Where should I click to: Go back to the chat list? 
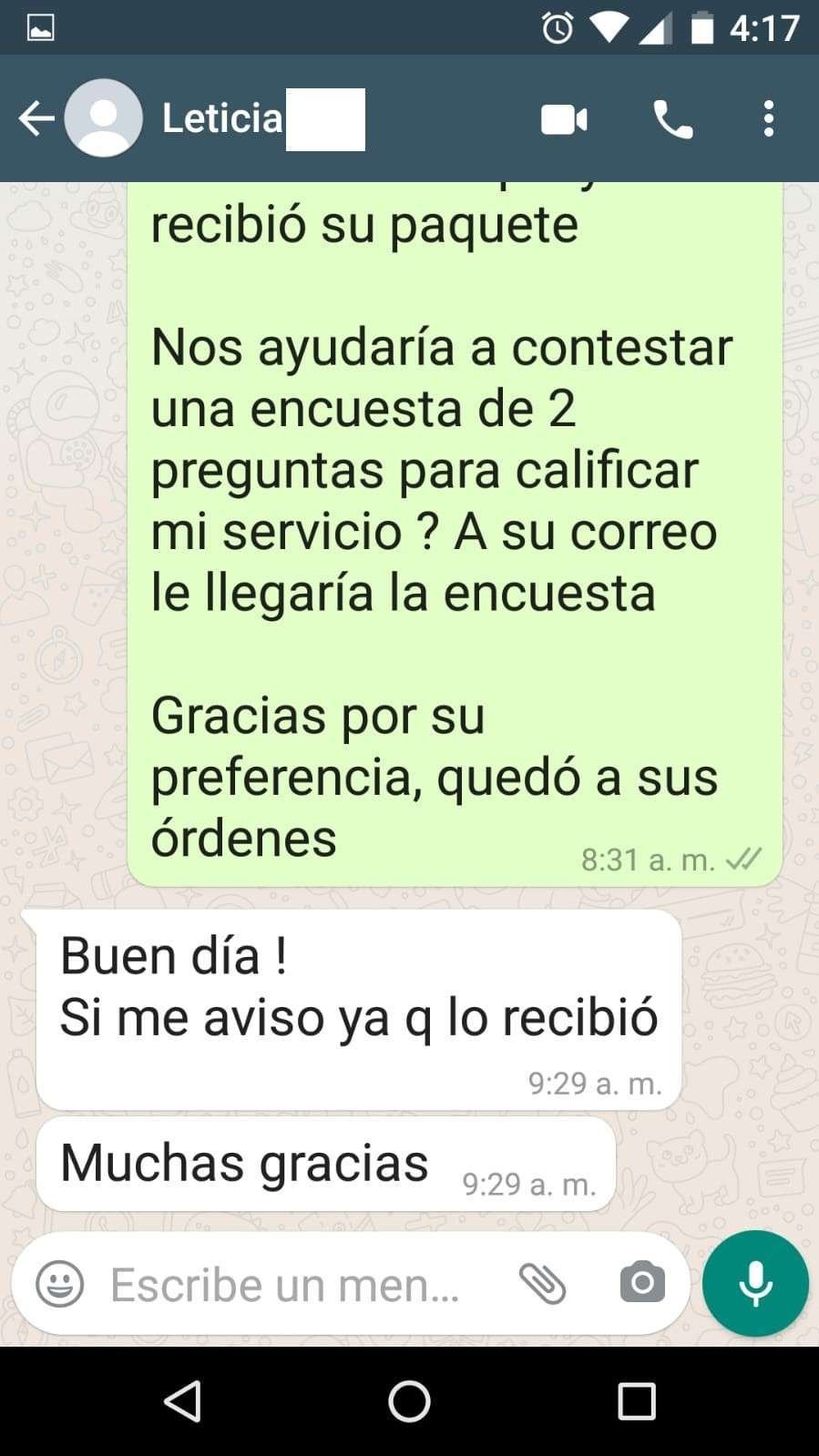[36, 119]
